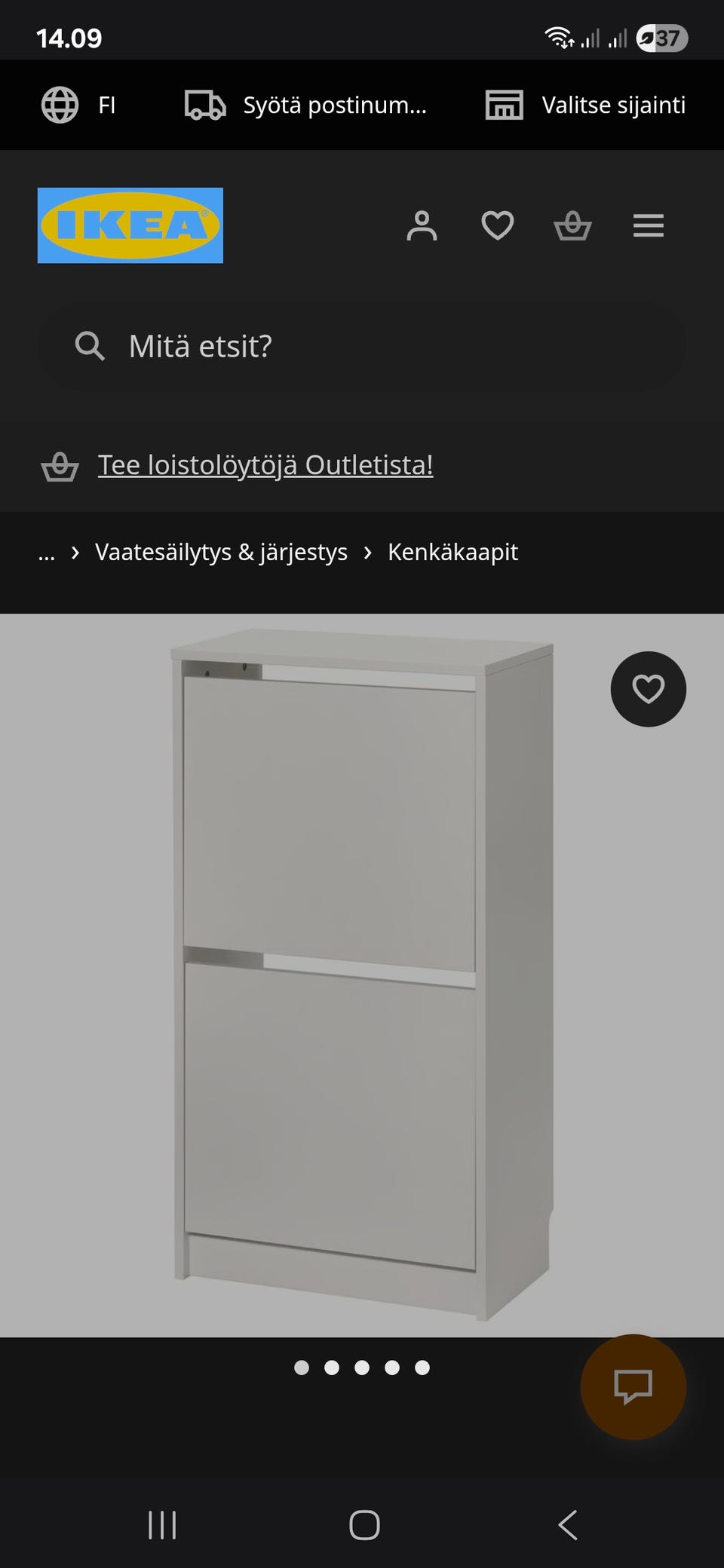The height and width of the screenshot is (1568, 724).
Task: Open the Tee loistolöytöjä Outletista link
Action: pyautogui.click(x=265, y=465)
